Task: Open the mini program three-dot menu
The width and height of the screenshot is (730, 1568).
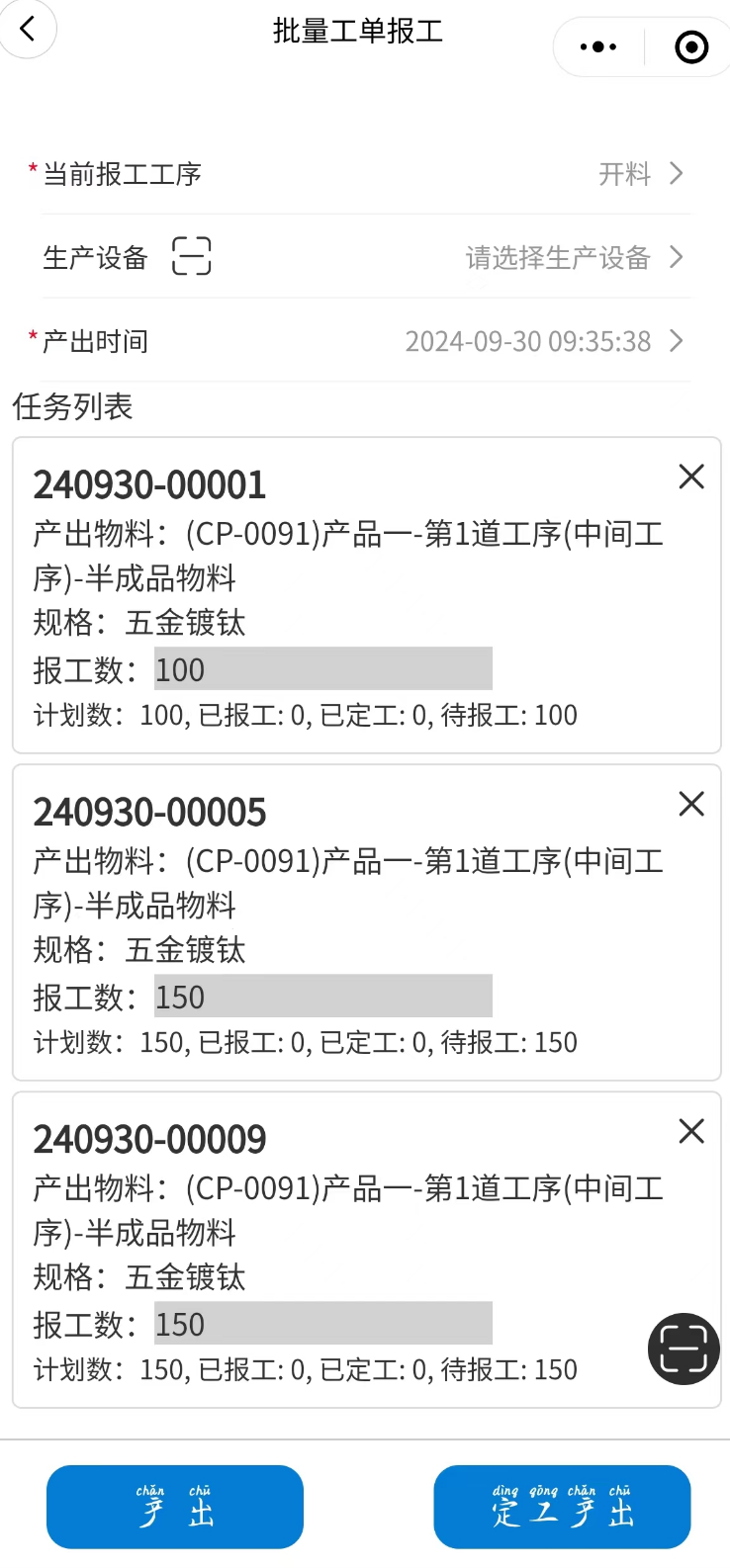Action: [x=598, y=46]
